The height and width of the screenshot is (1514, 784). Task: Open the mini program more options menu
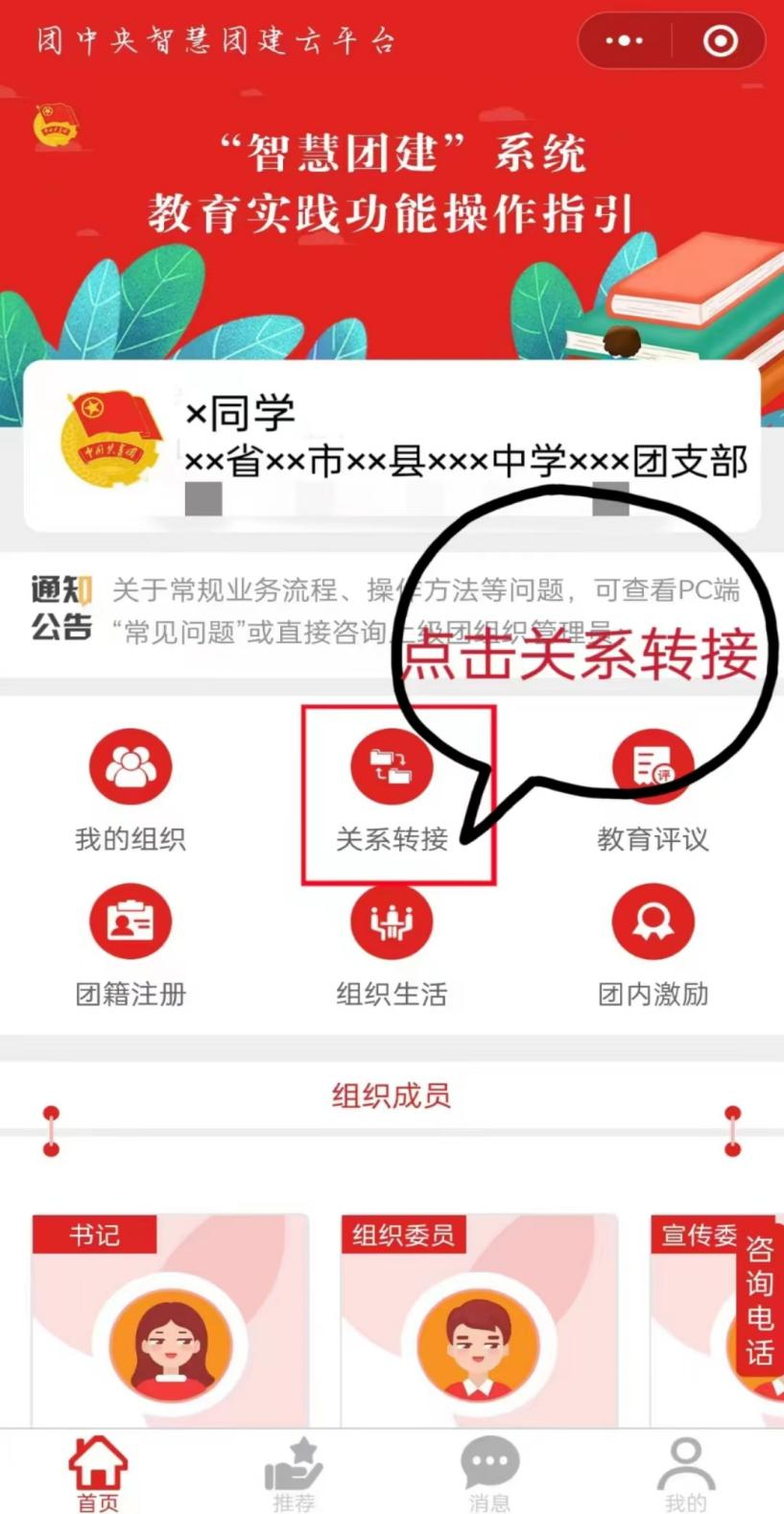pos(625,41)
